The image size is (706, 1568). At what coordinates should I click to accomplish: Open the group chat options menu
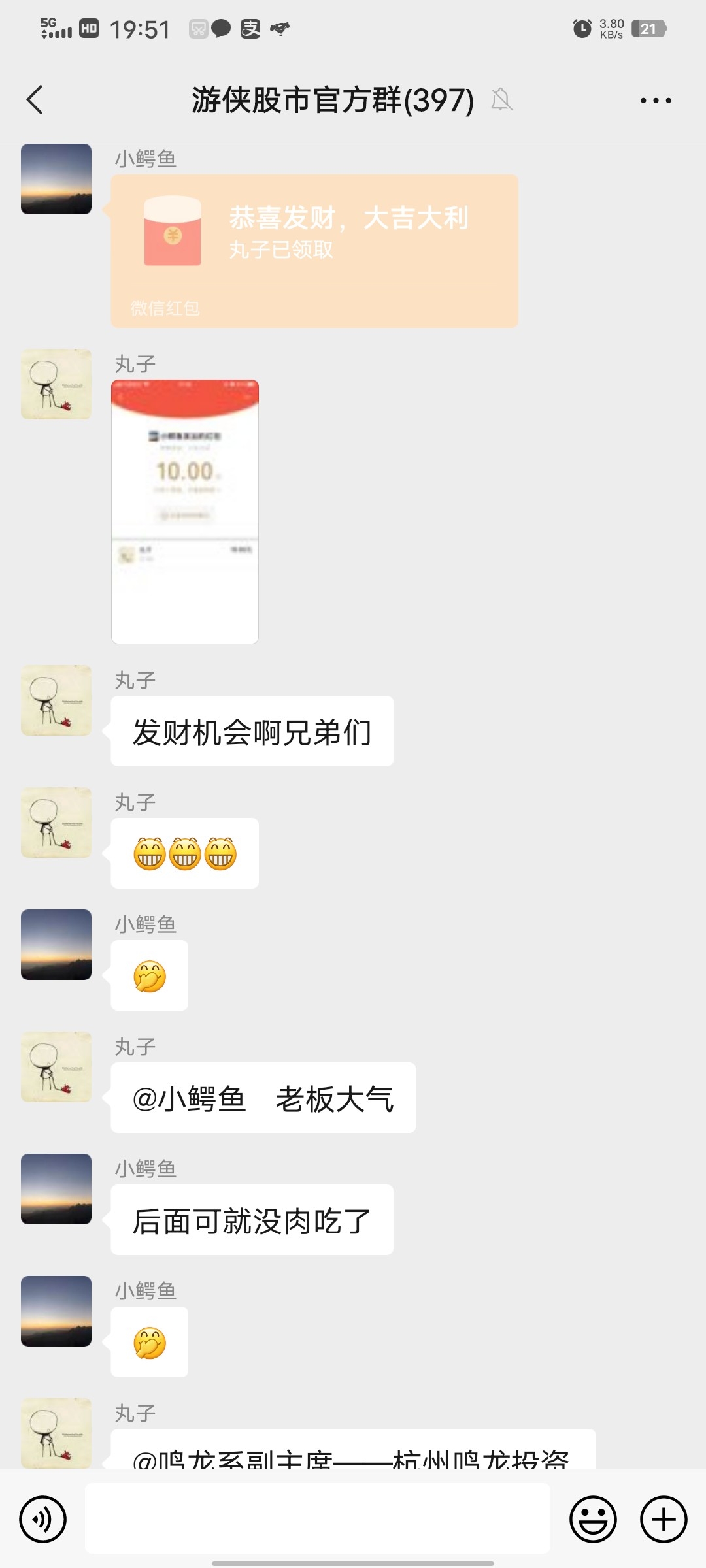656,101
